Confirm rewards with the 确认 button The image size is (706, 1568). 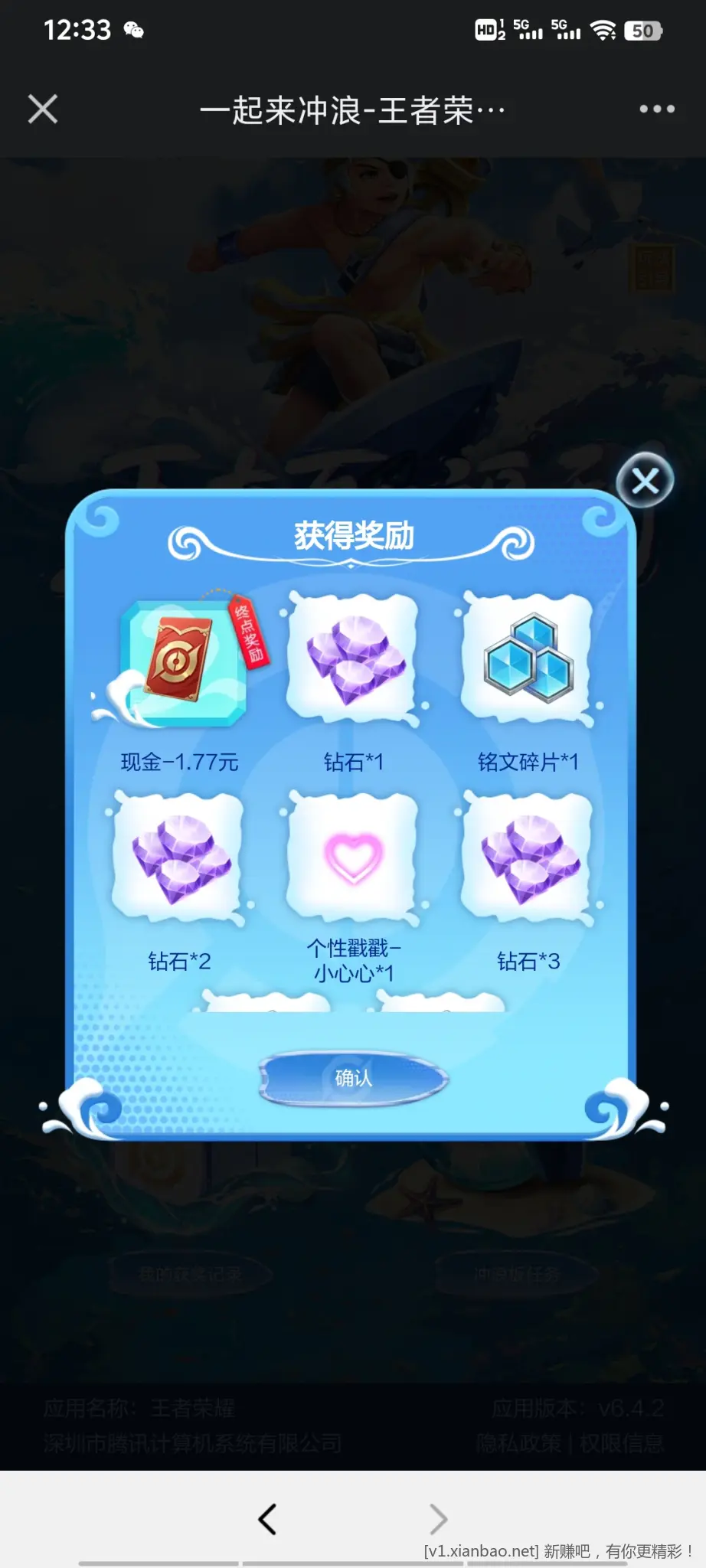353,1078
